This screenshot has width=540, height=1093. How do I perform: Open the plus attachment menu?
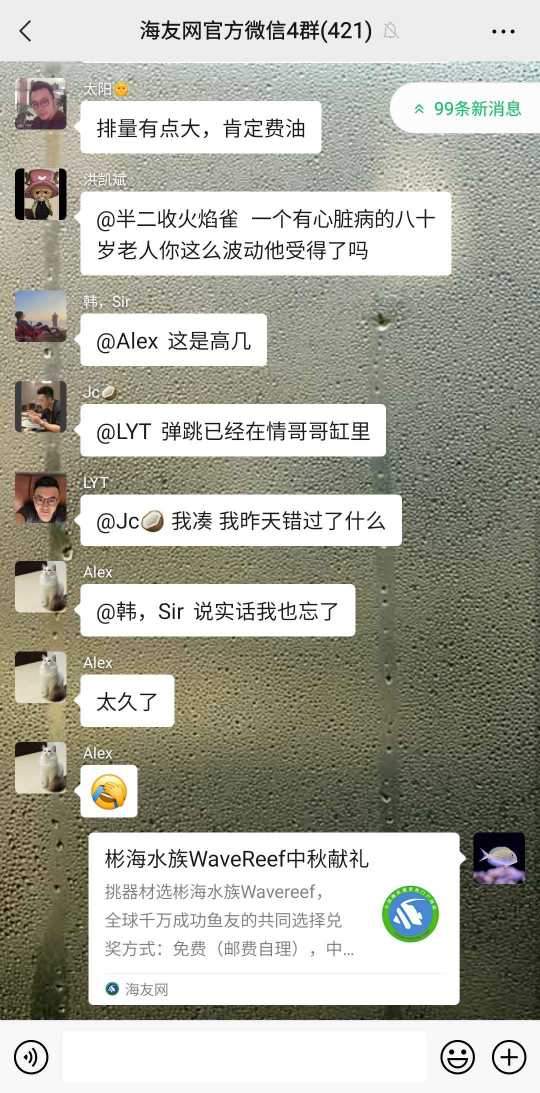(x=509, y=1057)
